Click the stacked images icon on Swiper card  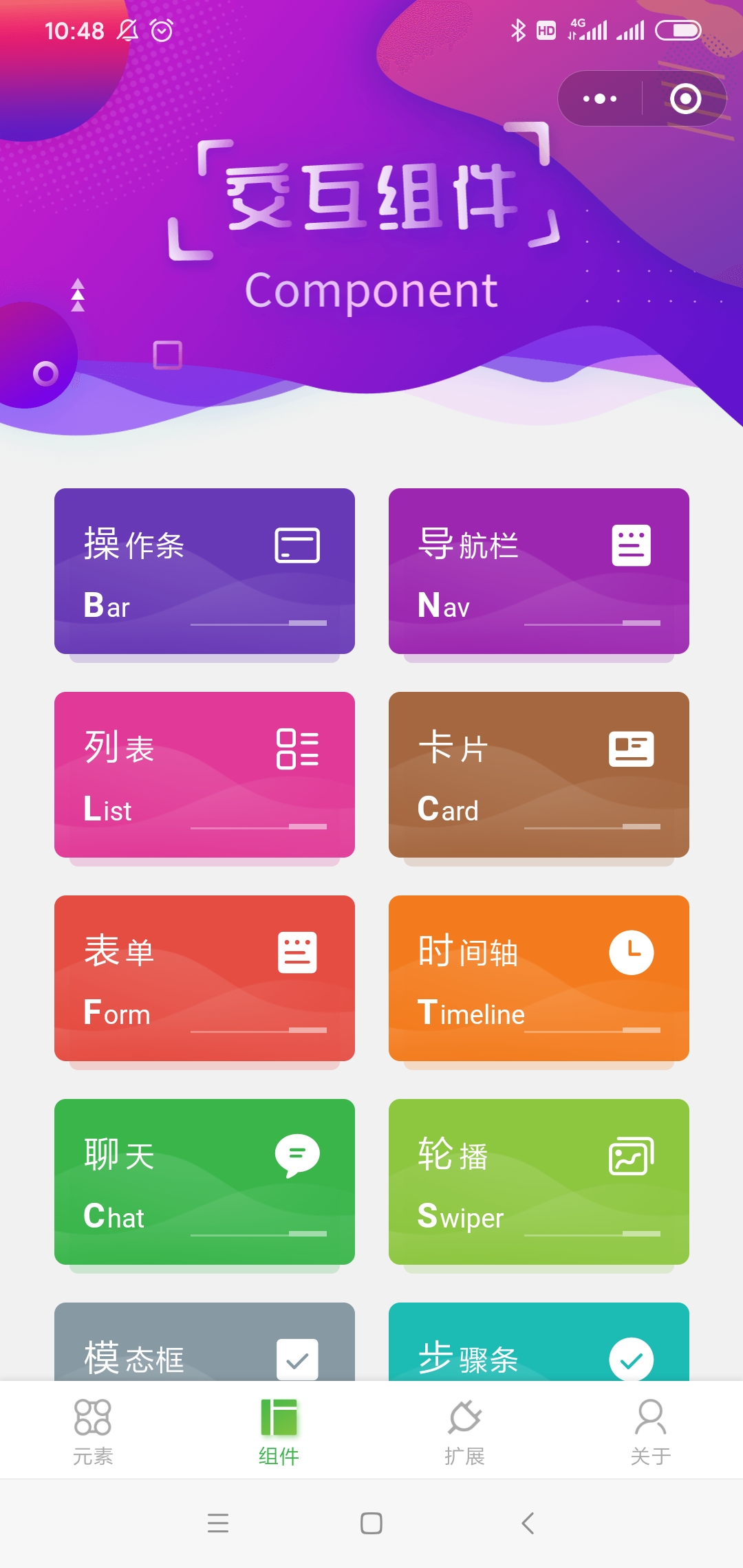[632, 1155]
